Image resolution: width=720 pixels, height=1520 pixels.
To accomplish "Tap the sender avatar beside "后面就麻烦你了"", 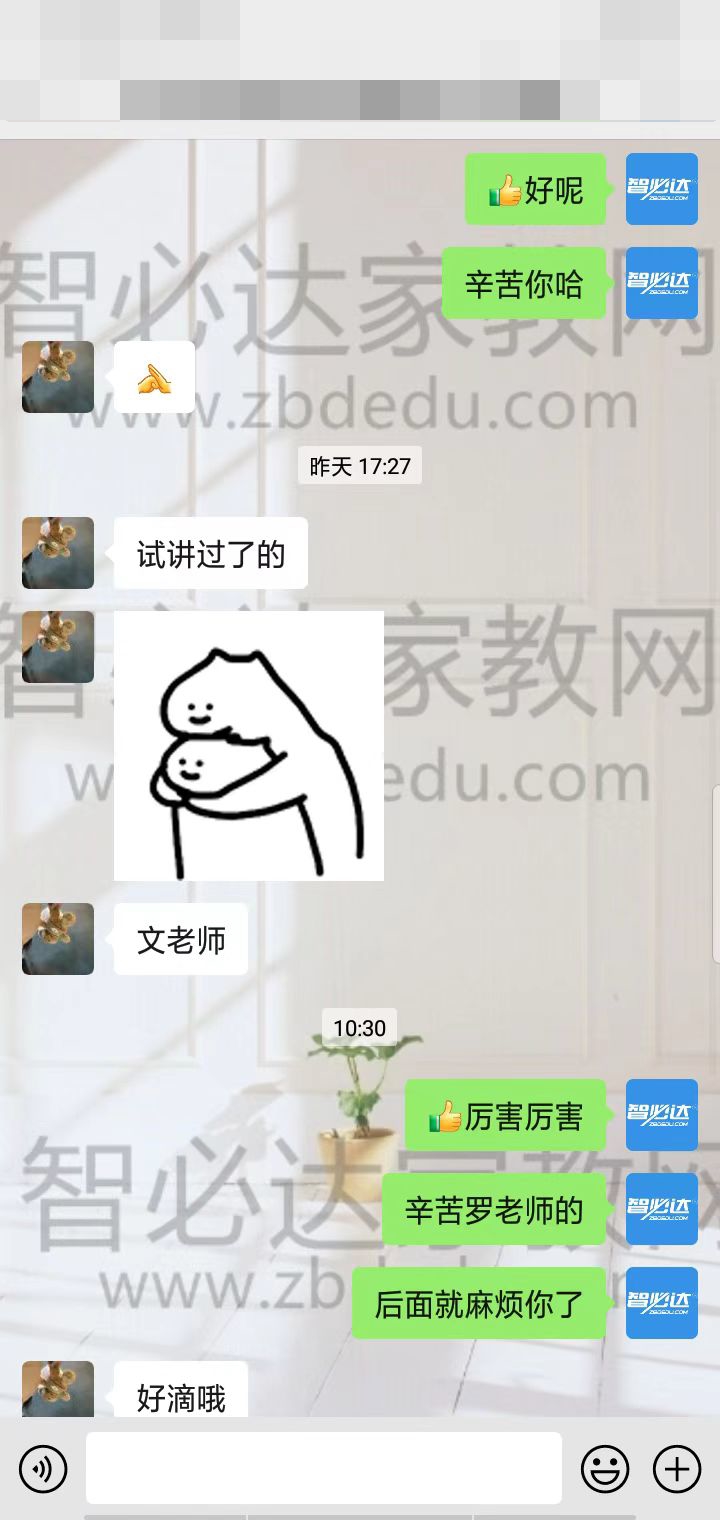I will pyautogui.click(x=662, y=1303).
